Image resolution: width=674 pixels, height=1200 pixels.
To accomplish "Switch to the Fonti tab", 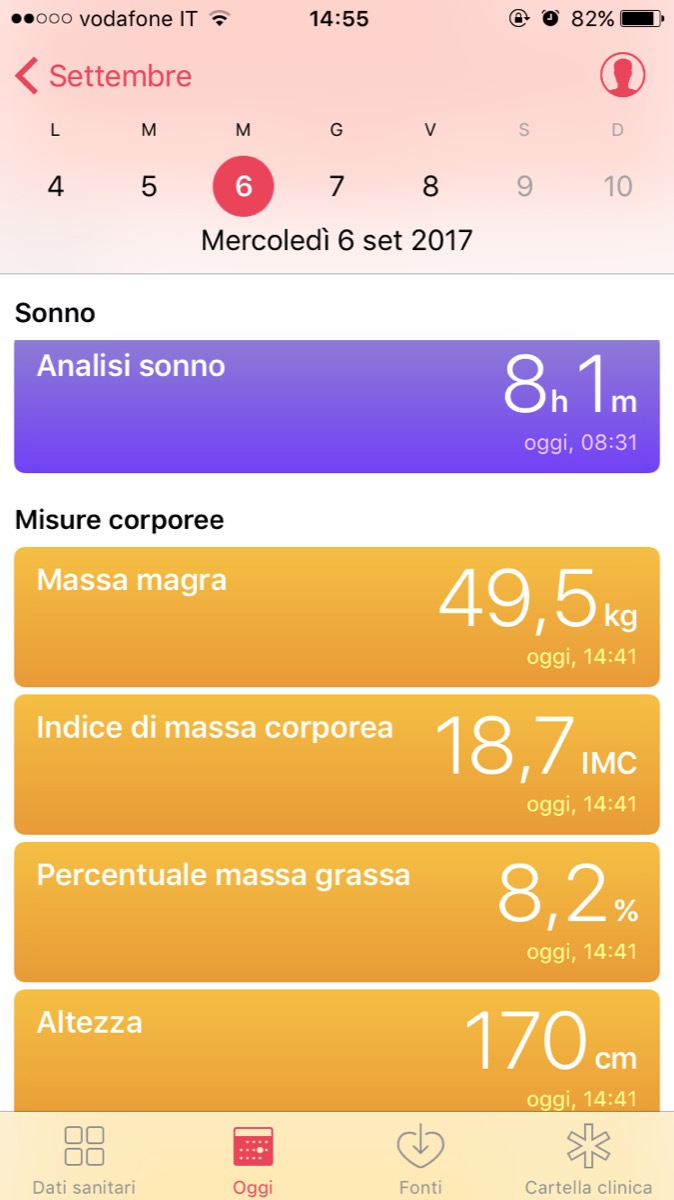I will tap(421, 1158).
